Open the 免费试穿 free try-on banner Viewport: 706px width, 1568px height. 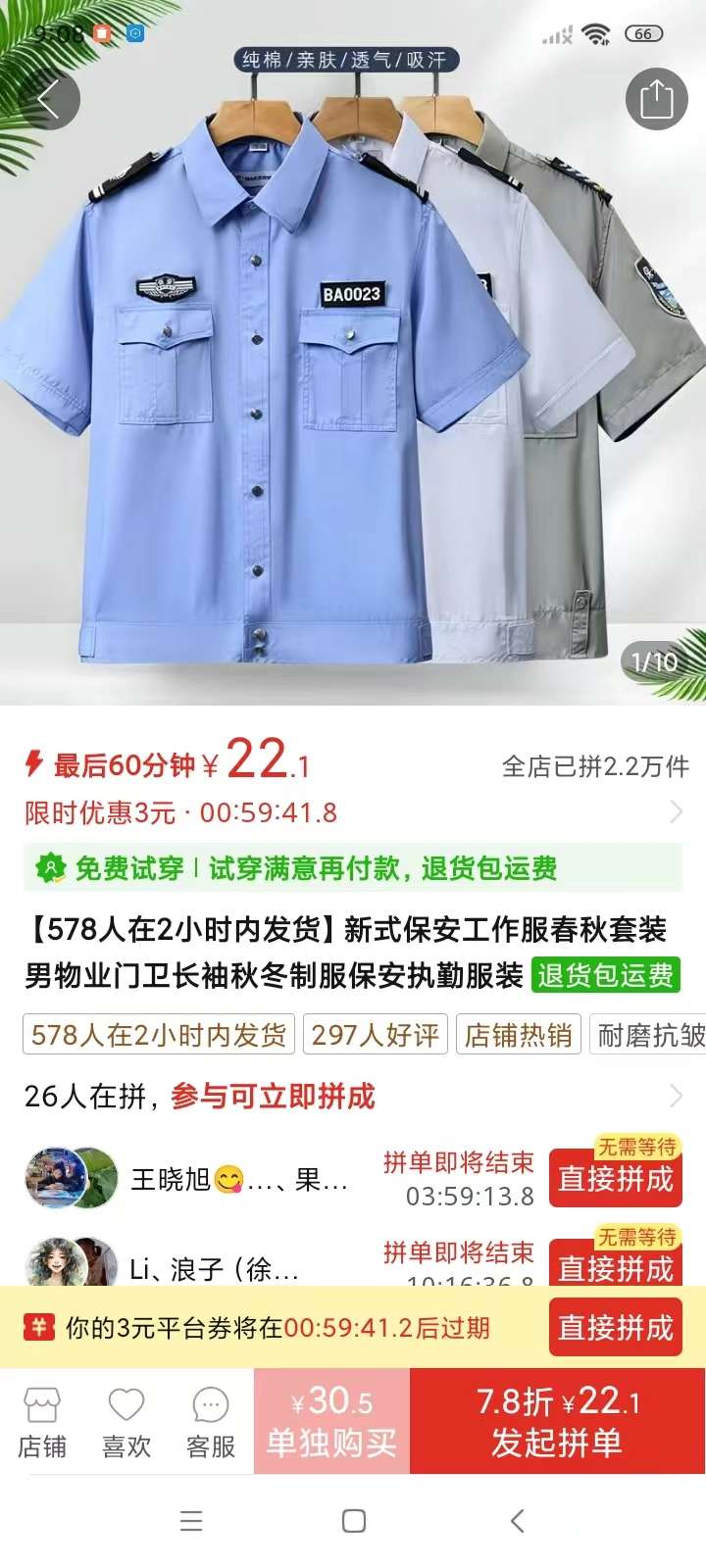tap(353, 868)
